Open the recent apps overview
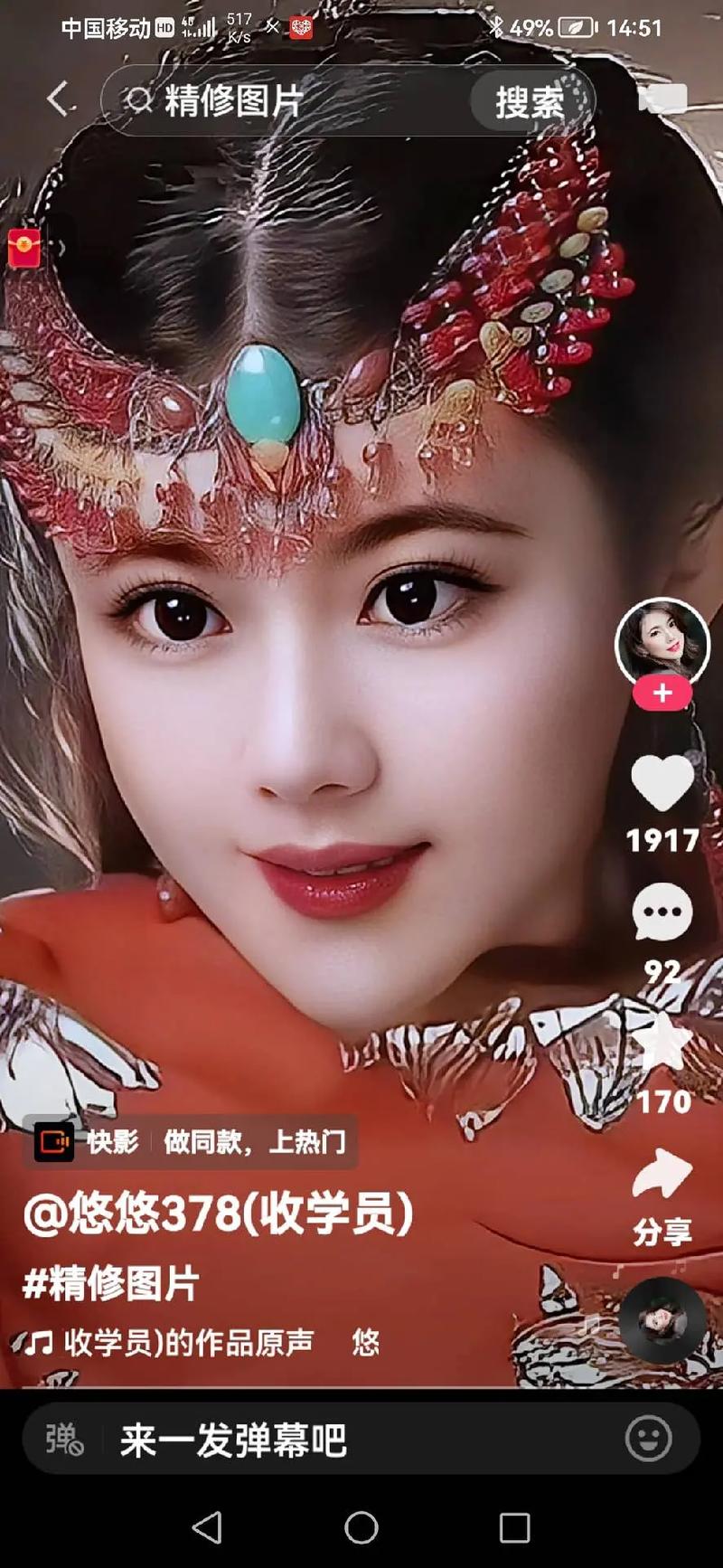This screenshot has height=1568, width=723. pos(514,1527)
